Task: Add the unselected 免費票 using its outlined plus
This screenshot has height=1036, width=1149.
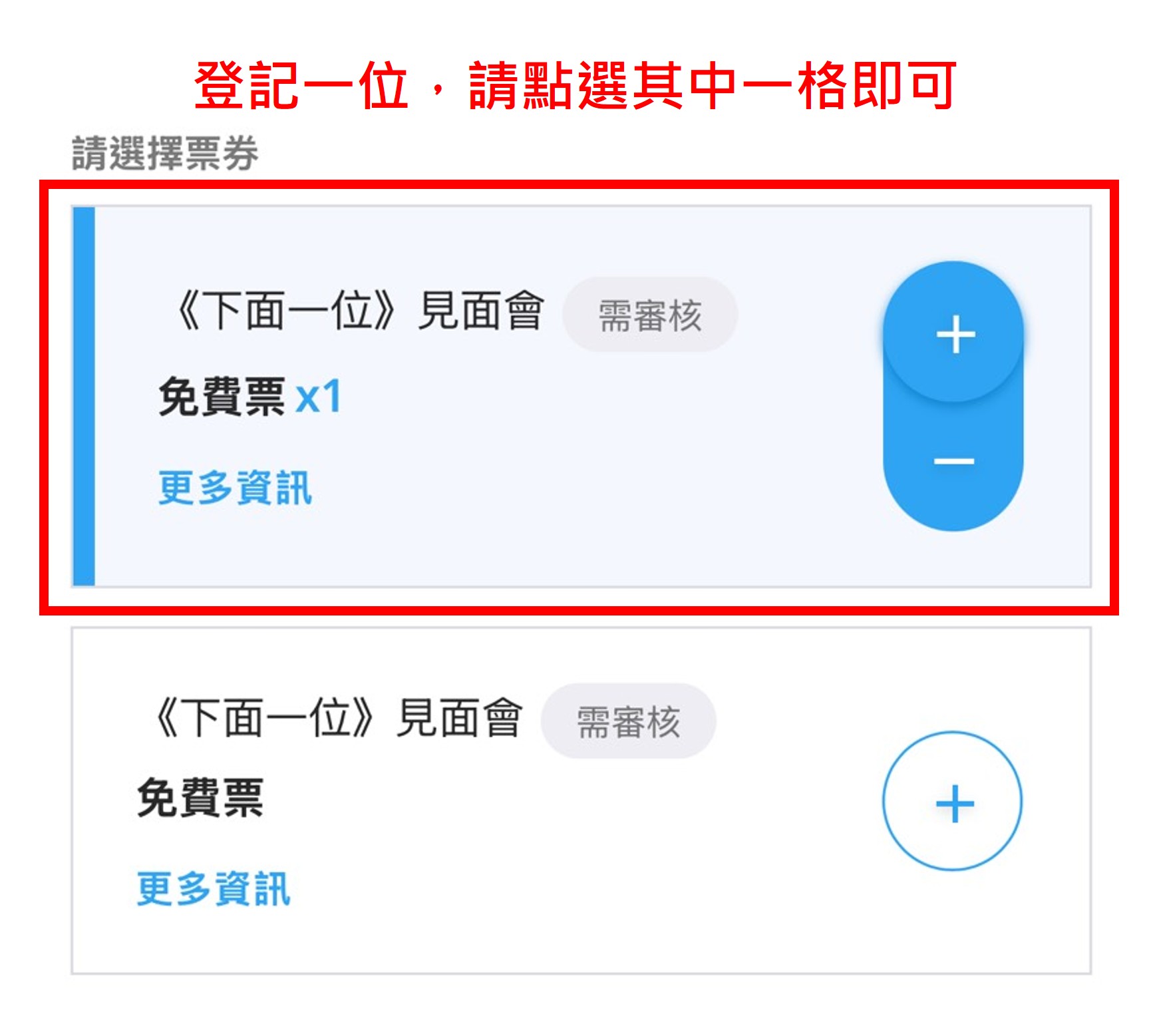Action: [x=953, y=802]
